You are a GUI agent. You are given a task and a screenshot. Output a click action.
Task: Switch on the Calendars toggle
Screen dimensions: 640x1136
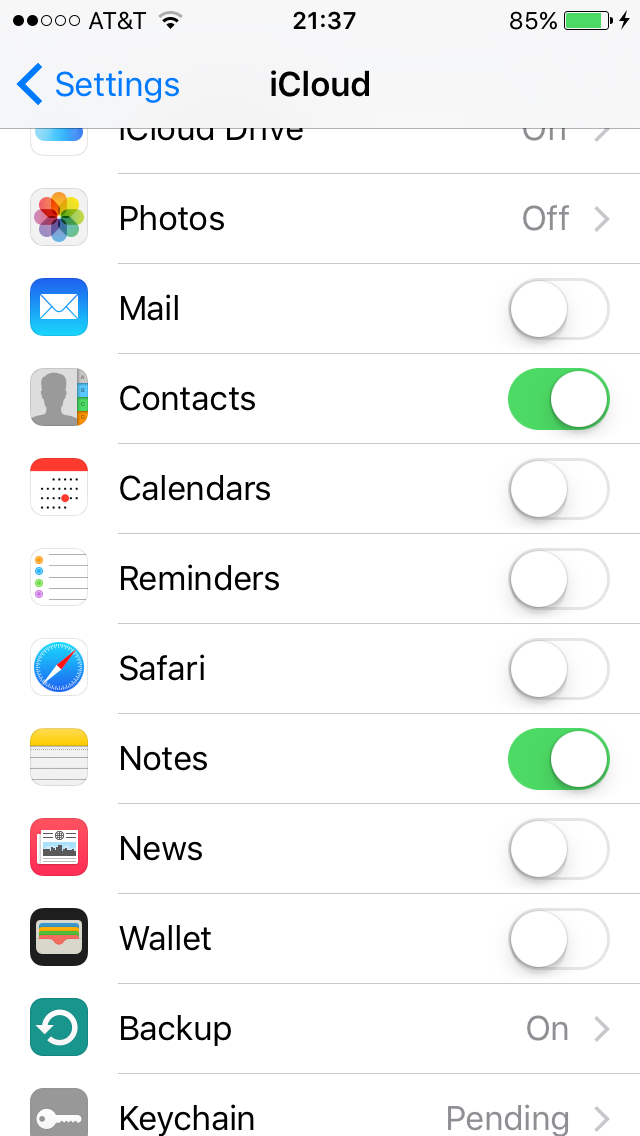click(558, 489)
